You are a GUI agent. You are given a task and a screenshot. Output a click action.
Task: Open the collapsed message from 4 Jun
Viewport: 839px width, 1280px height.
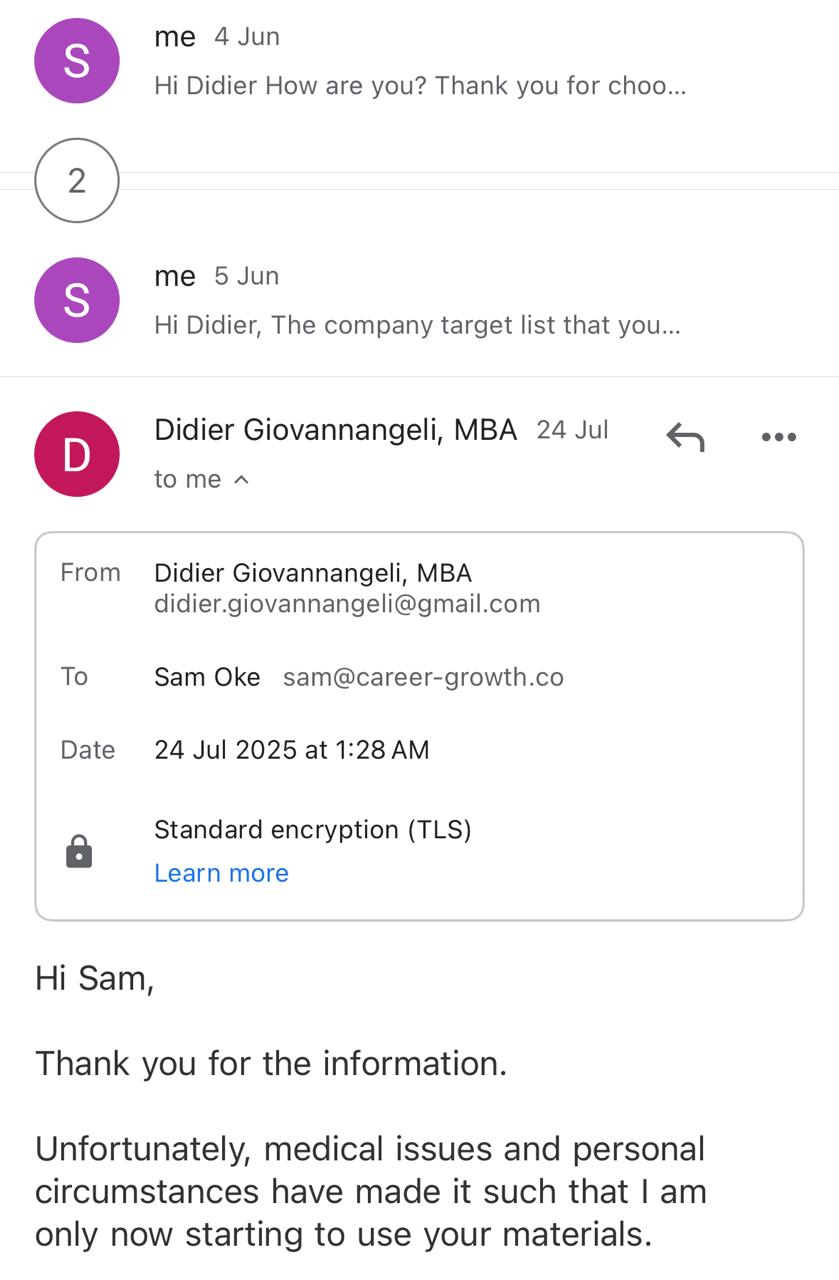pyautogui.click(x=420, y=62)
